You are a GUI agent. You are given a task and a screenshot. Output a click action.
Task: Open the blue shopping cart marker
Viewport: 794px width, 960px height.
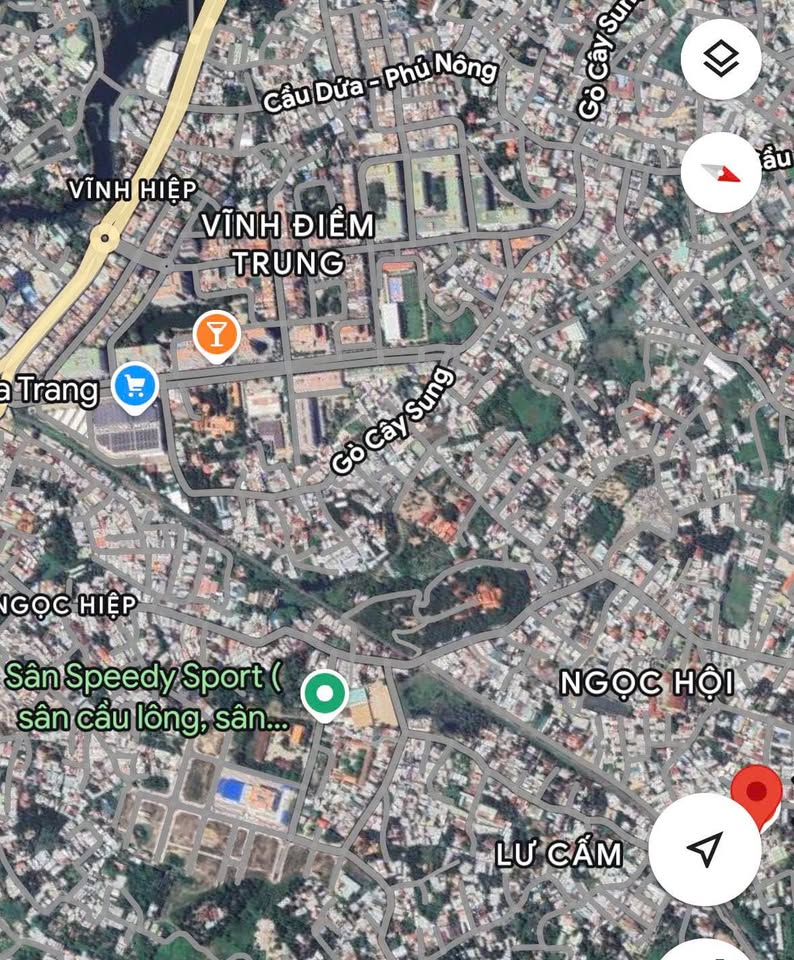135,386
